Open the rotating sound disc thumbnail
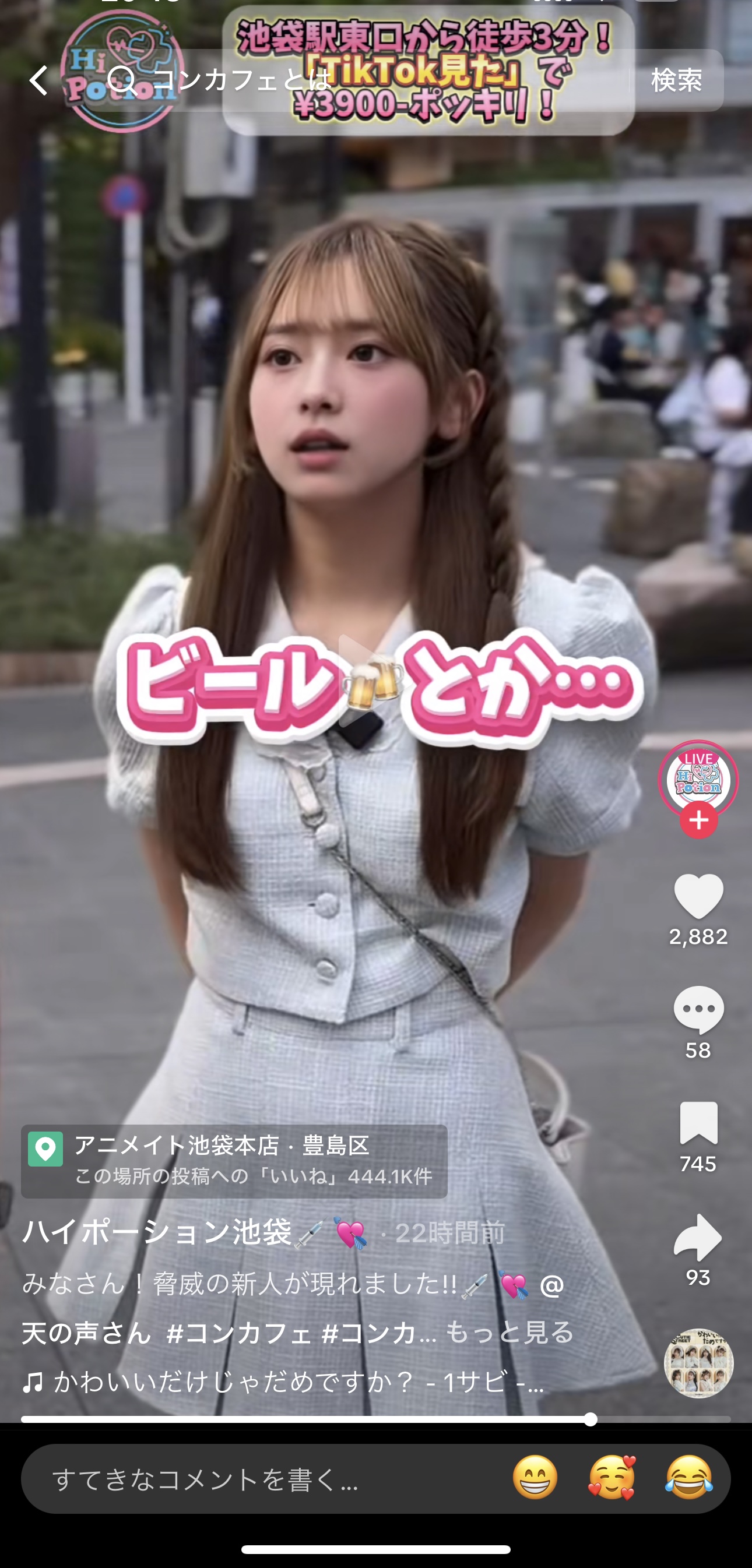752x1568 pixels. coord(698,1363)
